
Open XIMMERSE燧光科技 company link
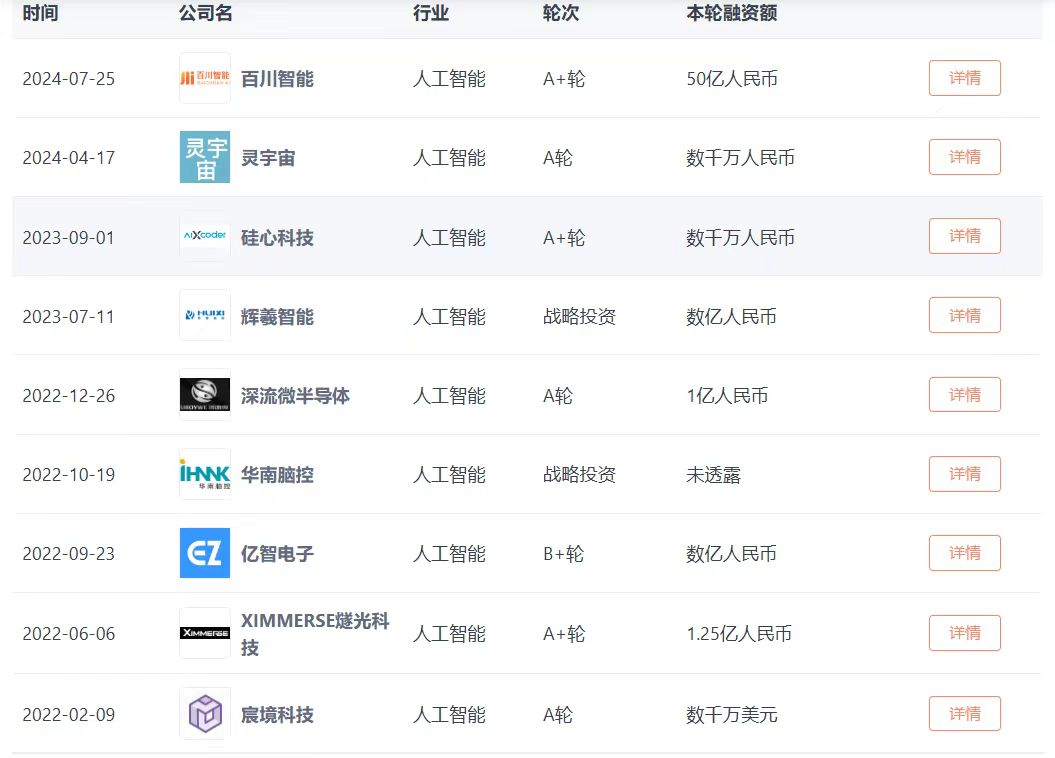click(314, 622)
